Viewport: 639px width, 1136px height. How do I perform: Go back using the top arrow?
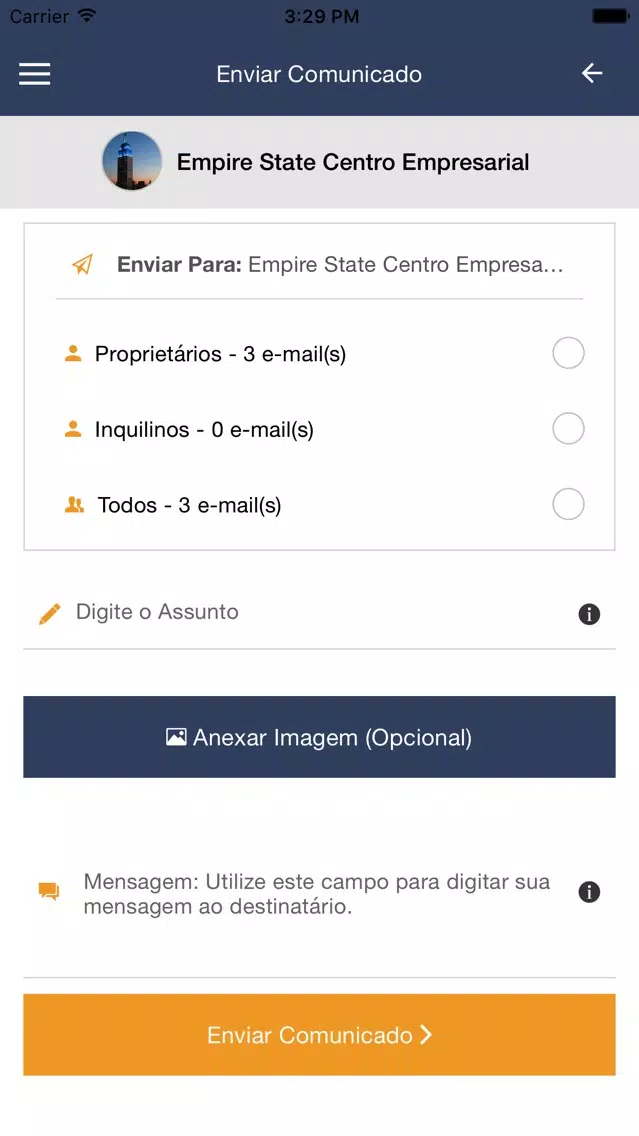click(592, 73)
